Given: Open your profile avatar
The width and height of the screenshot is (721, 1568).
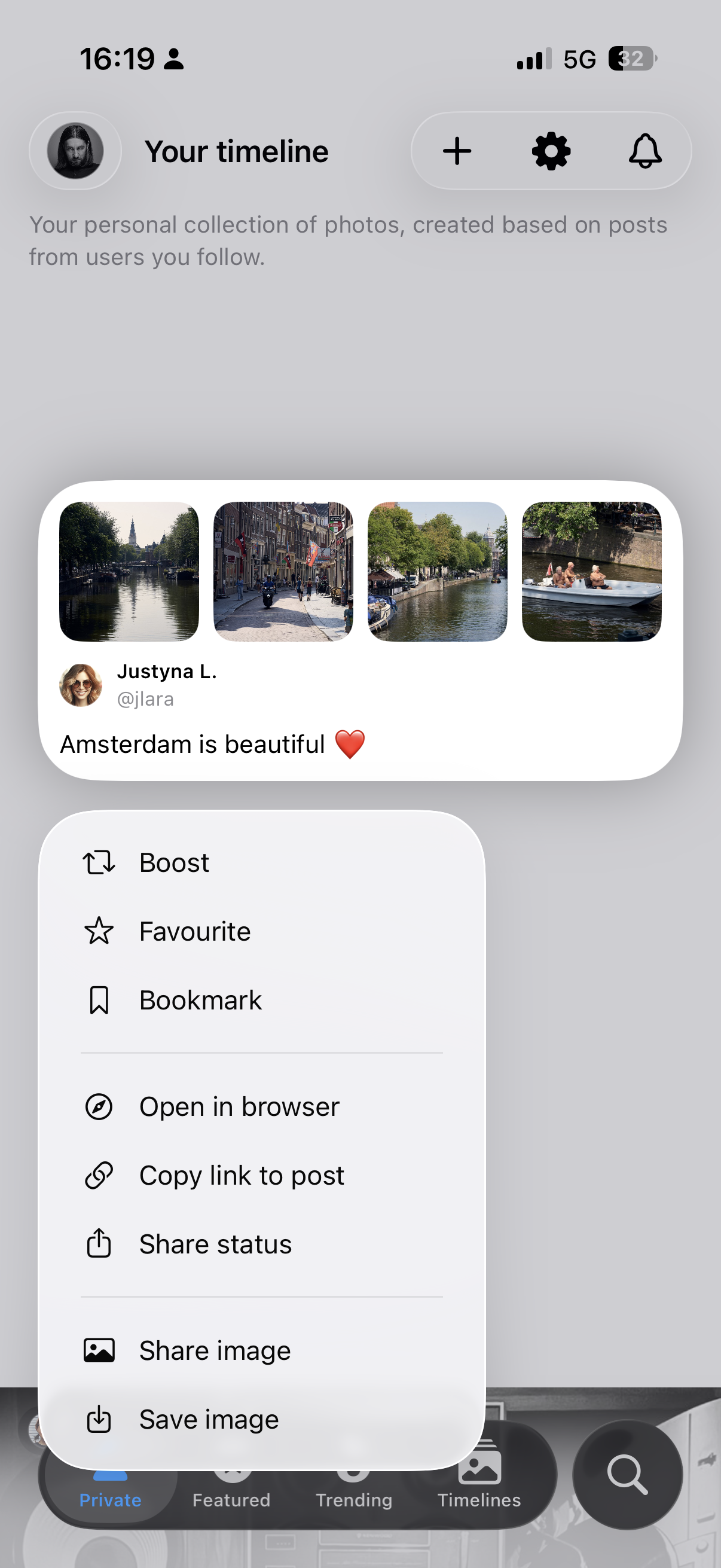Looking at the screenshot, I should coord(75,151).
